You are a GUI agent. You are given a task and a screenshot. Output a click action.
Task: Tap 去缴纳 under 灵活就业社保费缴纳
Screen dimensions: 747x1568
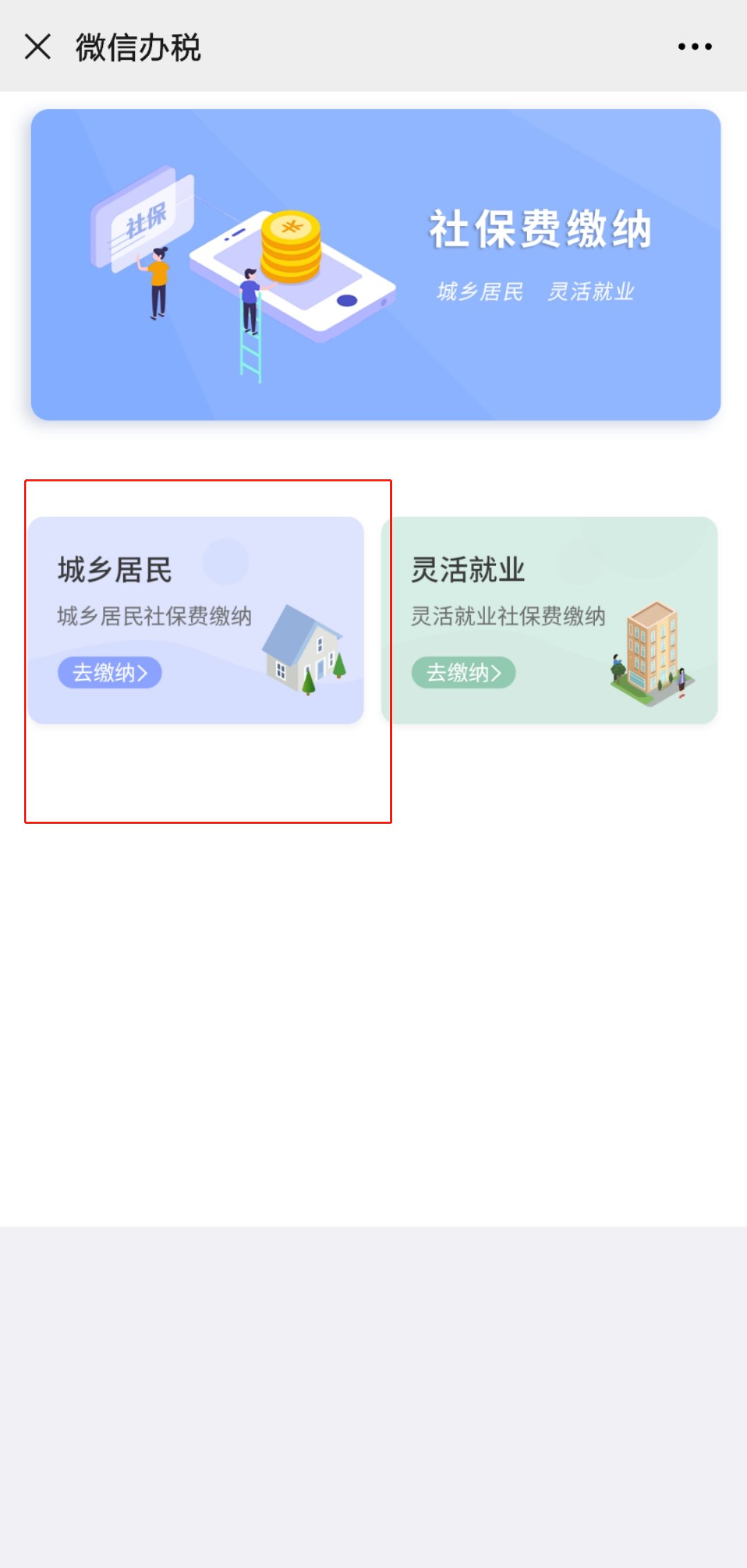coord(463,672)
